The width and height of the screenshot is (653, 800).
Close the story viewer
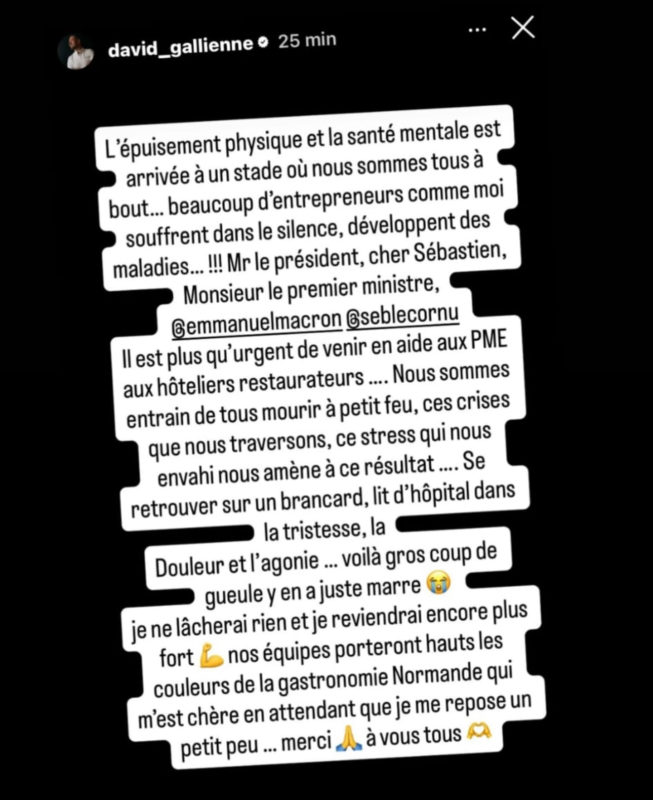(523, 30)
